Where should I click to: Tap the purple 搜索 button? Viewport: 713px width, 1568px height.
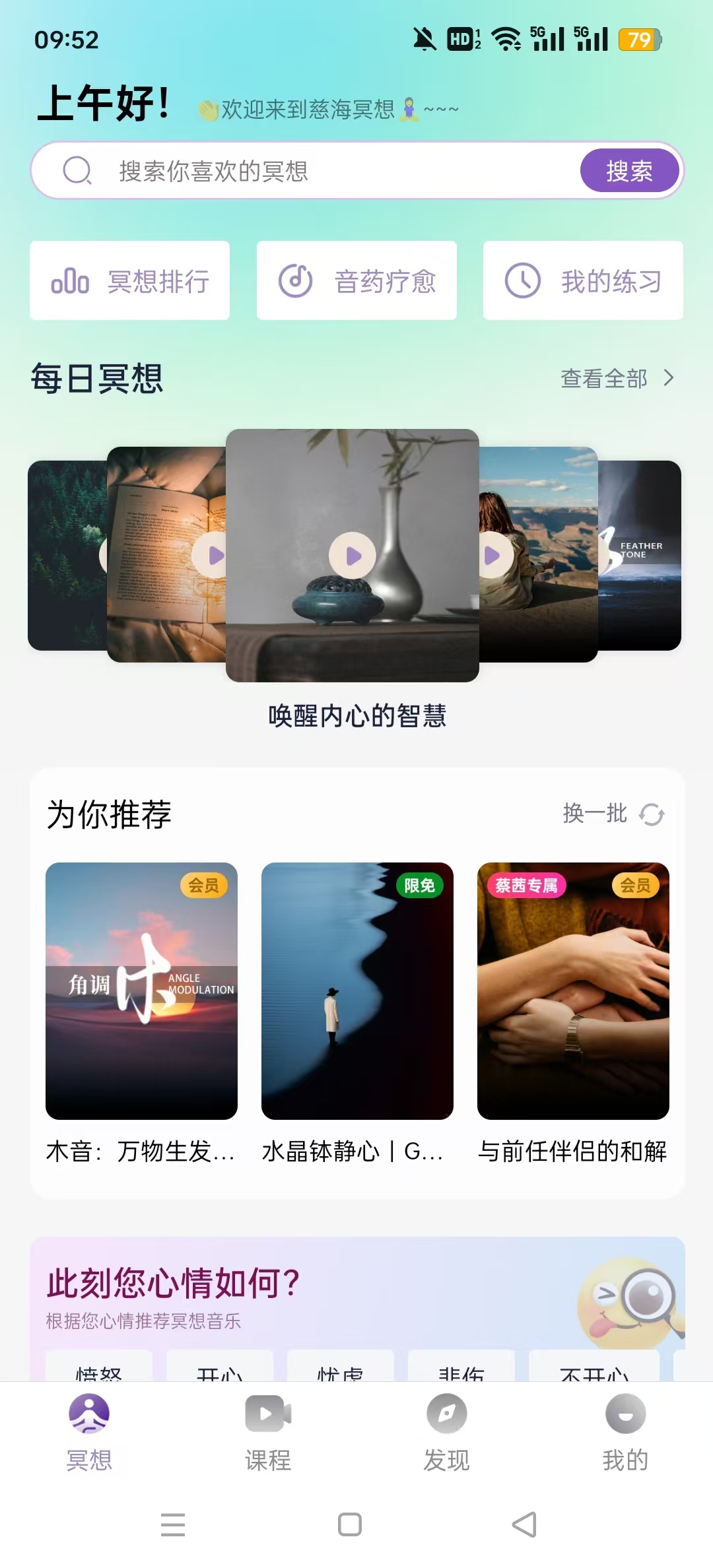pos(629,171)
